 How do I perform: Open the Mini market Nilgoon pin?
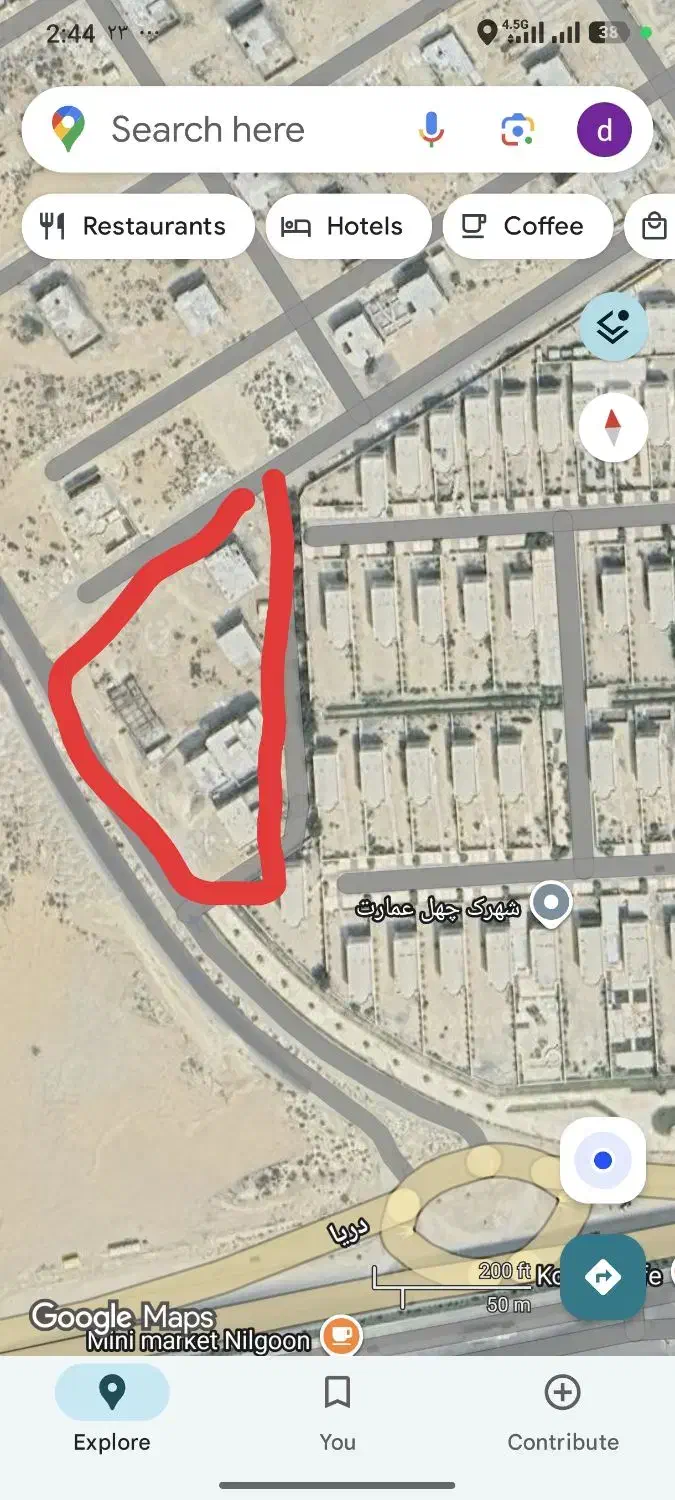pos(341,1334)
